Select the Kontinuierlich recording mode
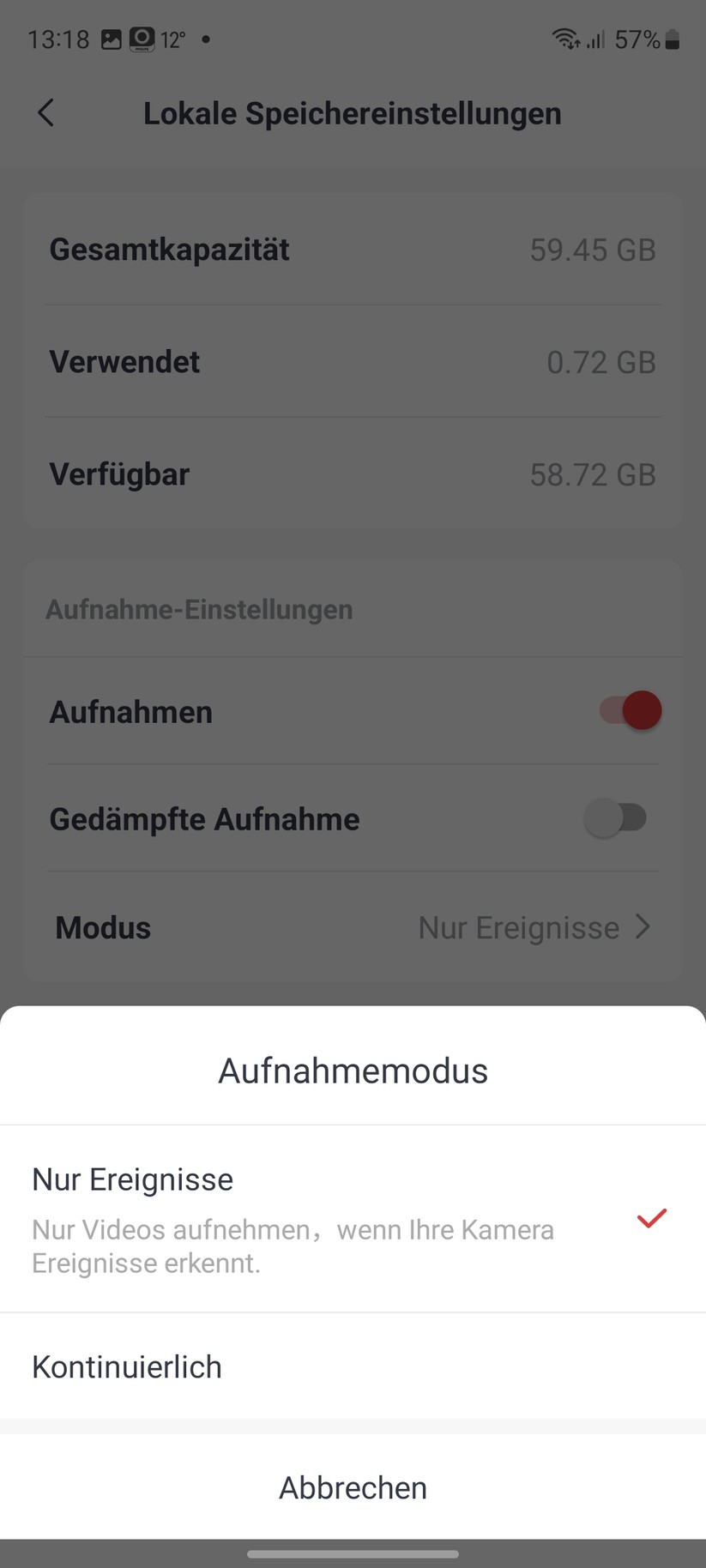 tap(126, 1366)
